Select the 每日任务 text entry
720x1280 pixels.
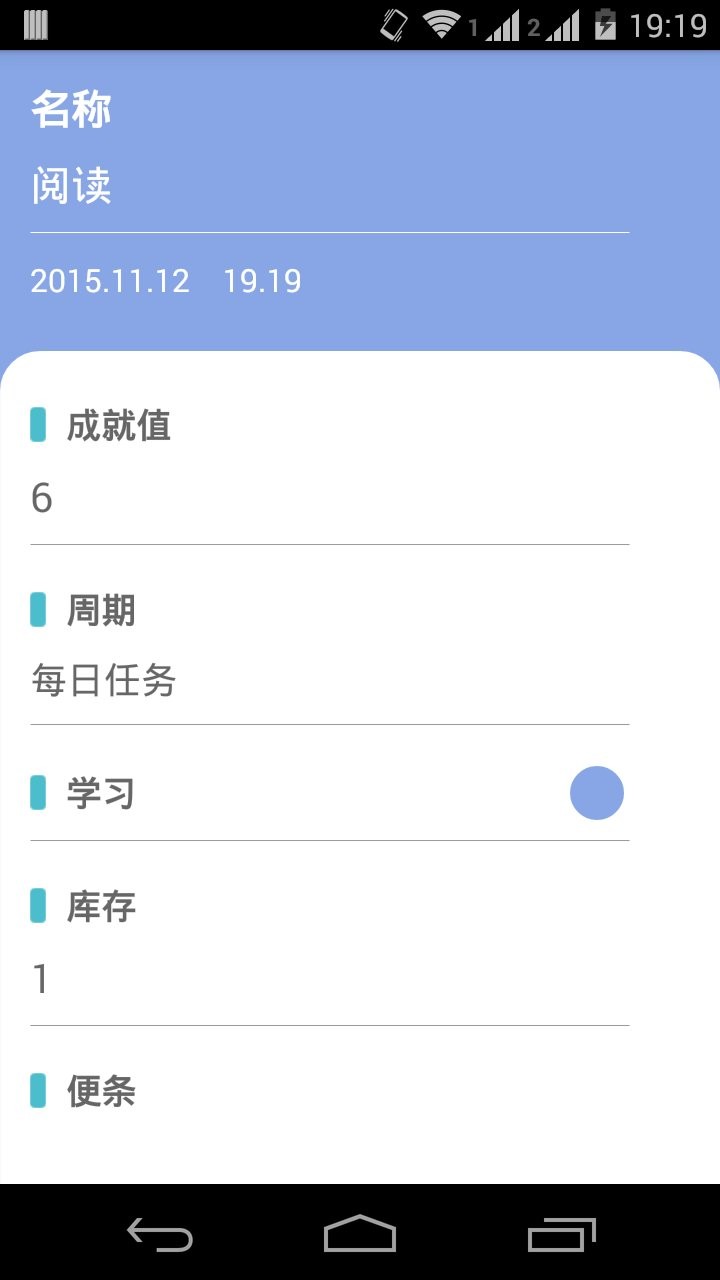coord(102,680)
